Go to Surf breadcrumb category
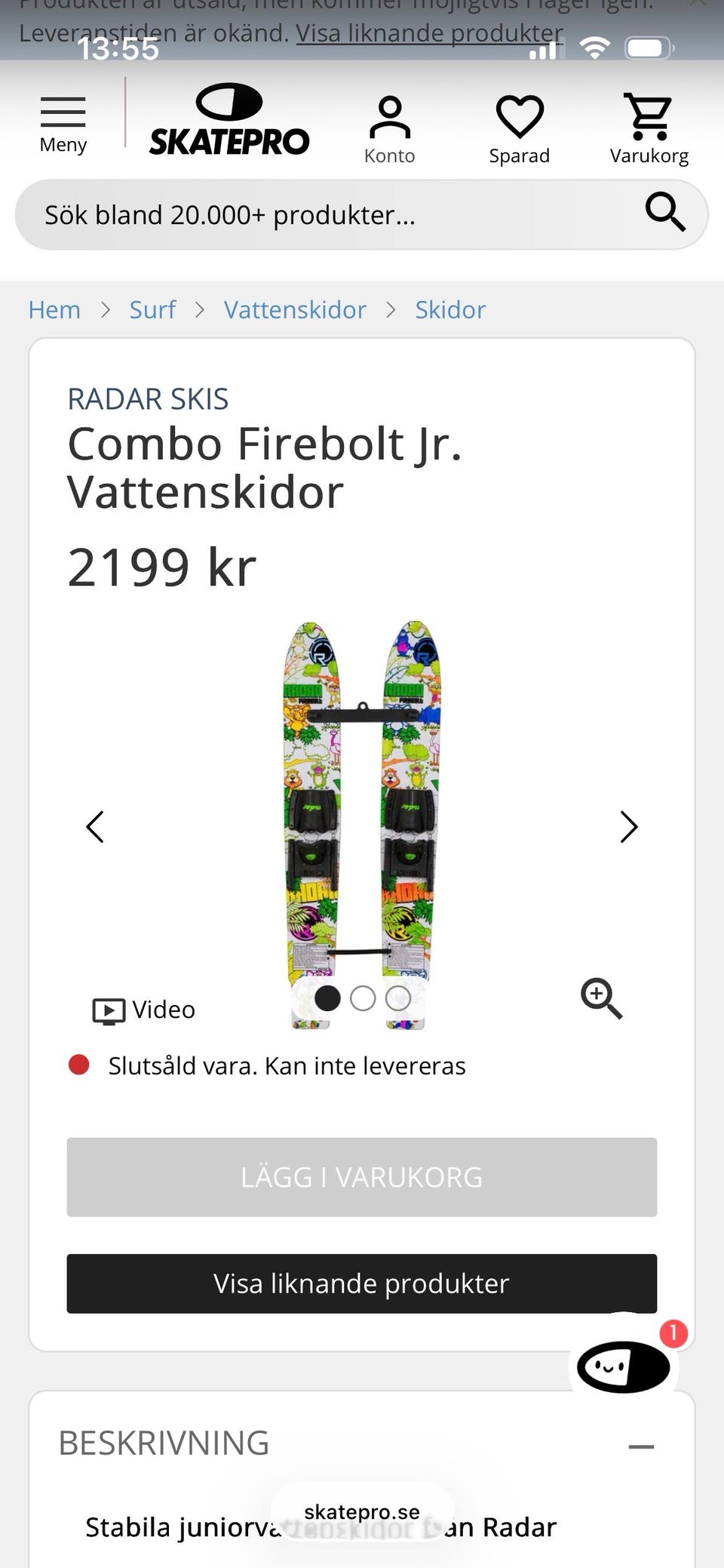 tap(152, 309)
